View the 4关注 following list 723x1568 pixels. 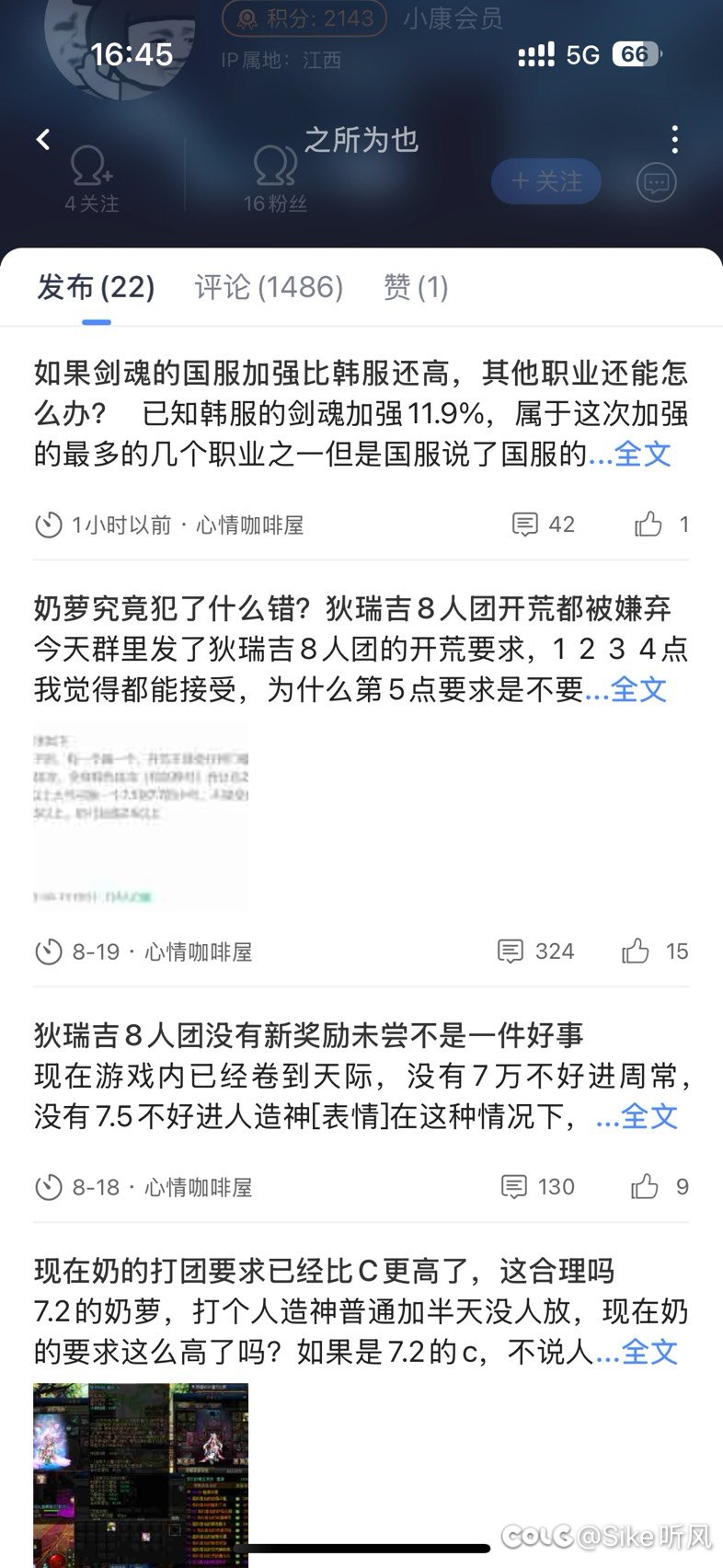(x=92, y=180)
